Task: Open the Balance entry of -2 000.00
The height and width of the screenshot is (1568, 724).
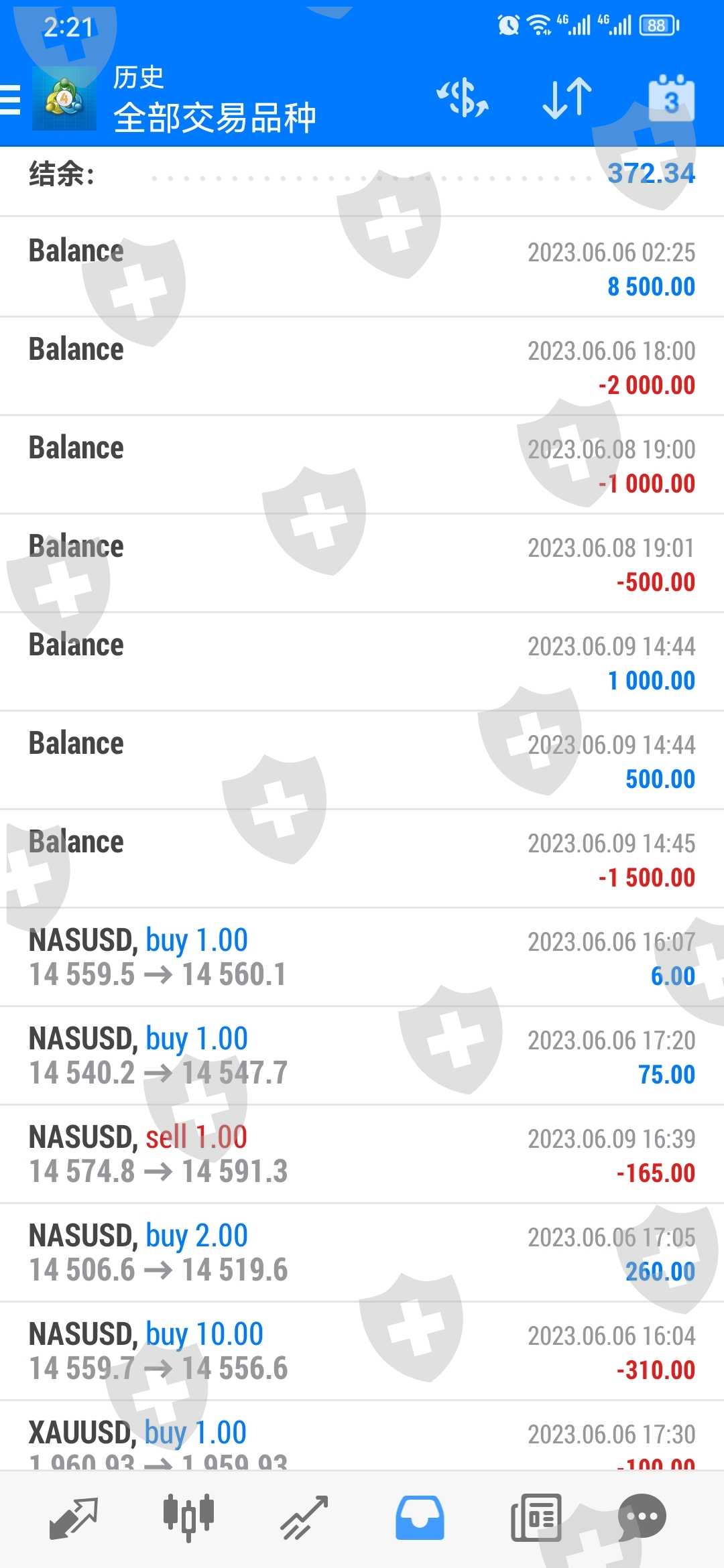Action: click(362, 366)
